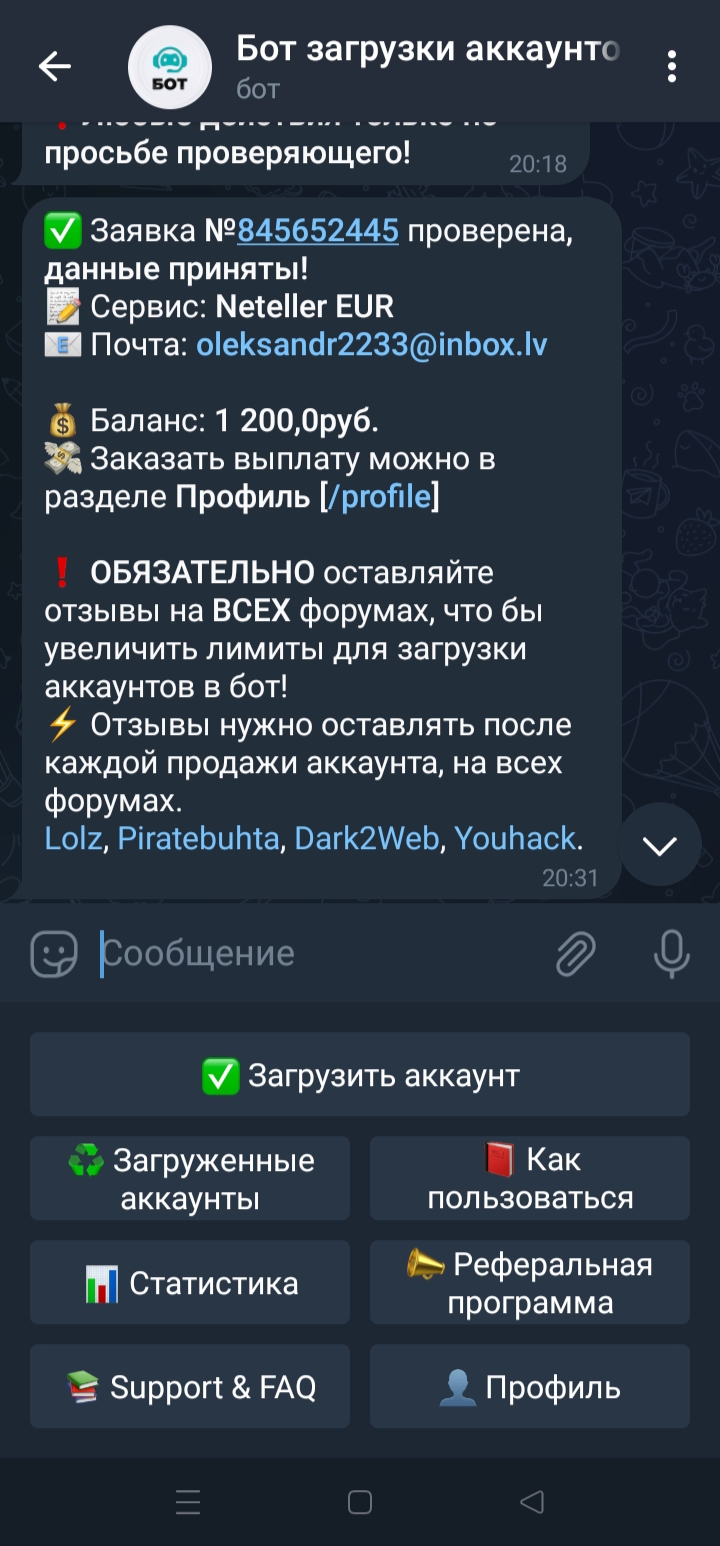
Task: Open Загруженные аккаунты
Action: pyautogui.click(x=190, y=1178)
